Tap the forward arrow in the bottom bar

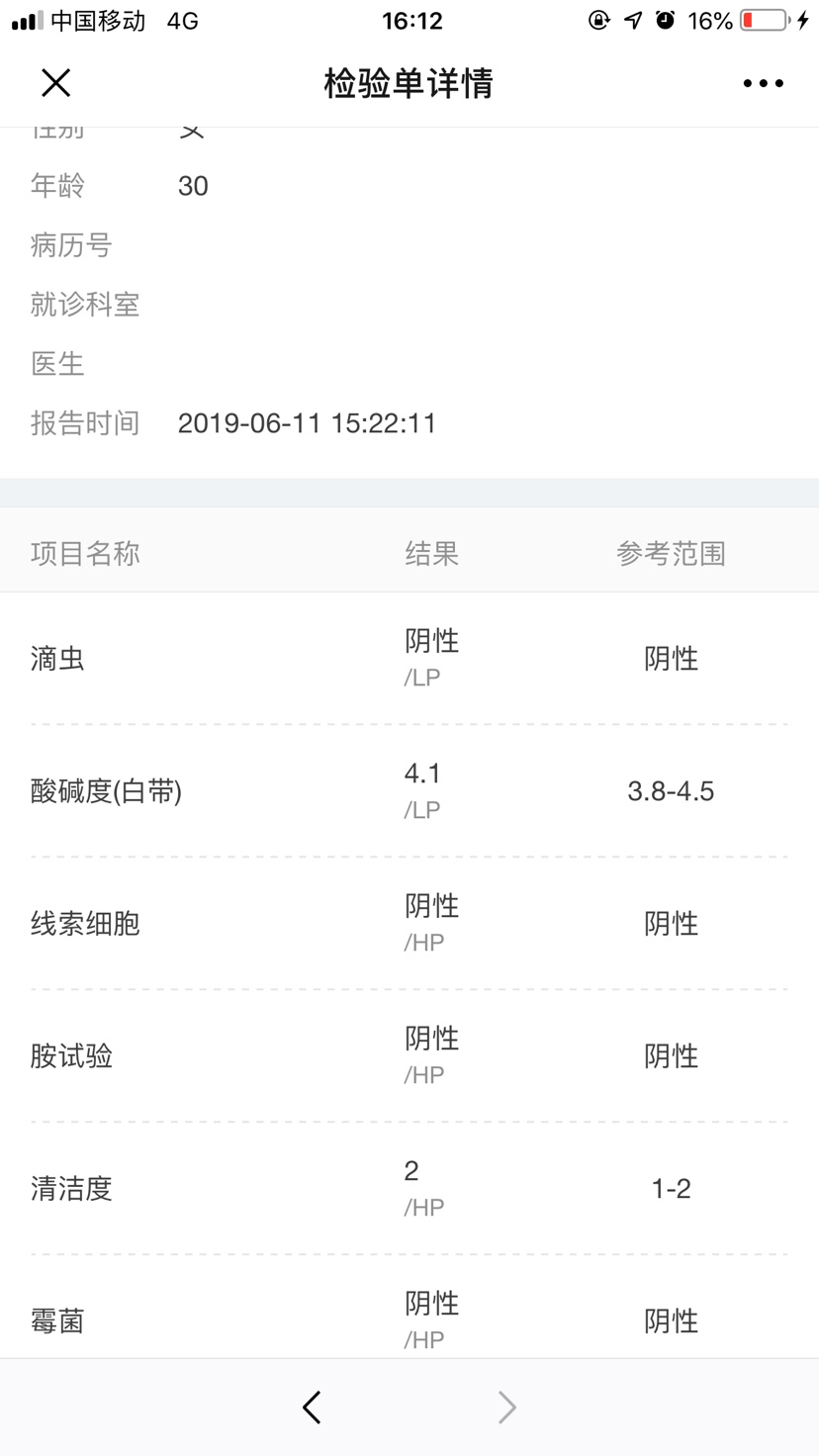tap(506, 1407)
